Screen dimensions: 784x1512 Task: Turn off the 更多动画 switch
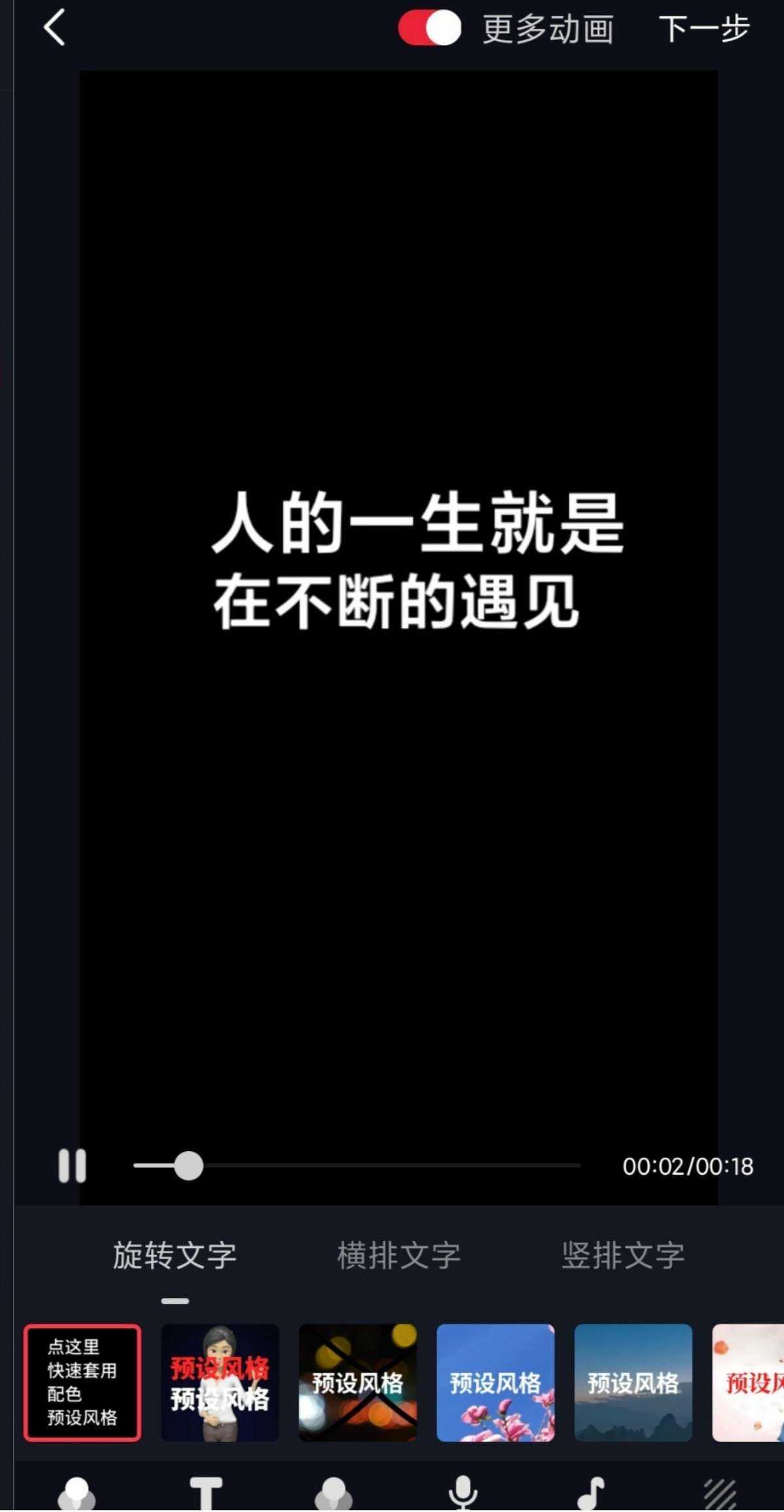coord(430,28)
